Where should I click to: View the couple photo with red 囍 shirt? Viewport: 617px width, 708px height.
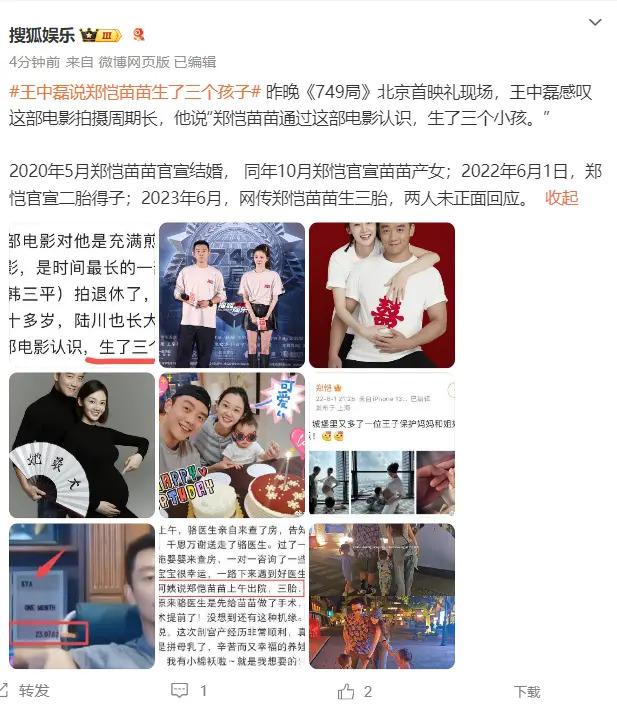click(381, 294)
